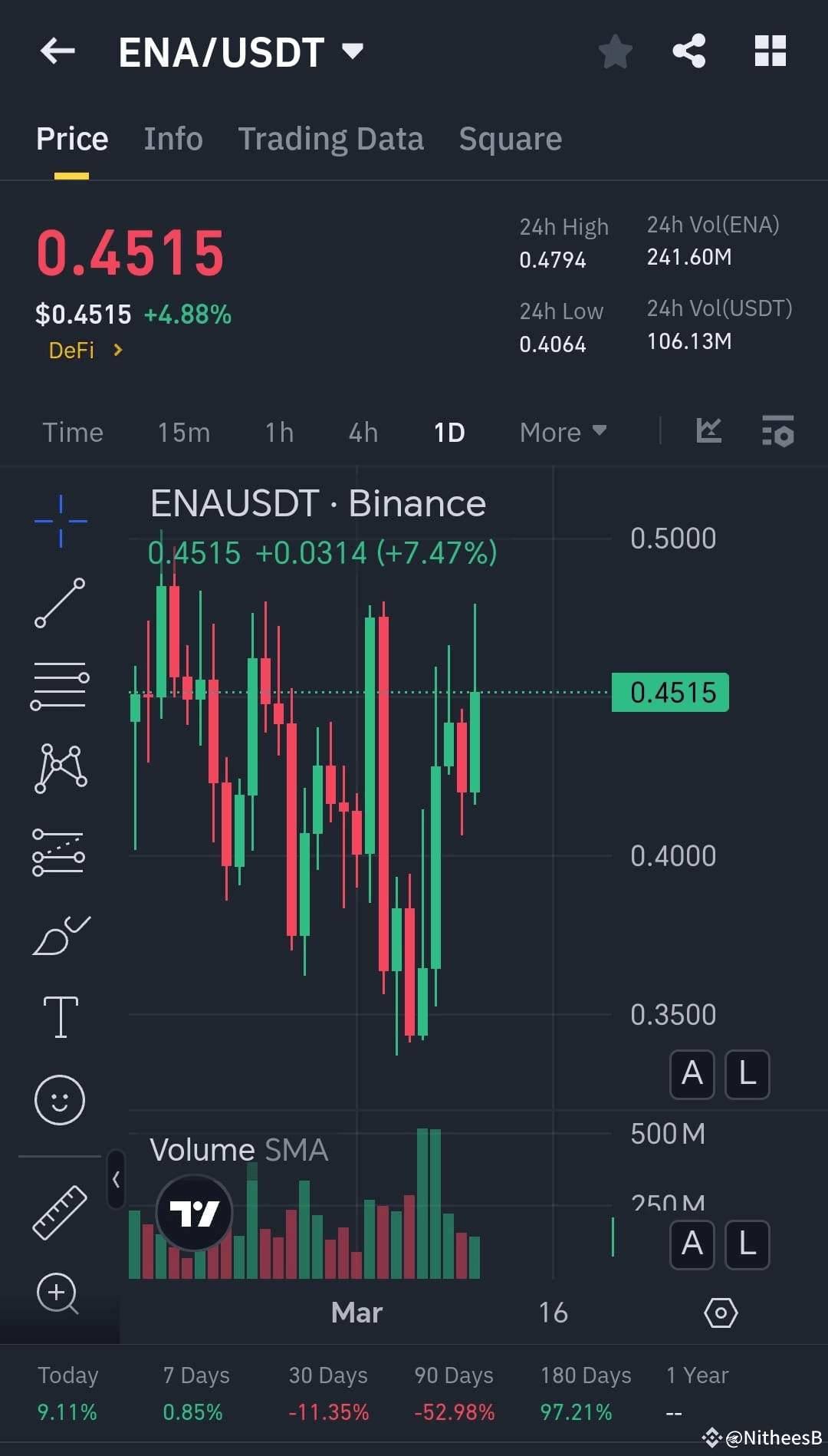
Task: Star ENA/USDT as a favorite
Action: [615, 51]
